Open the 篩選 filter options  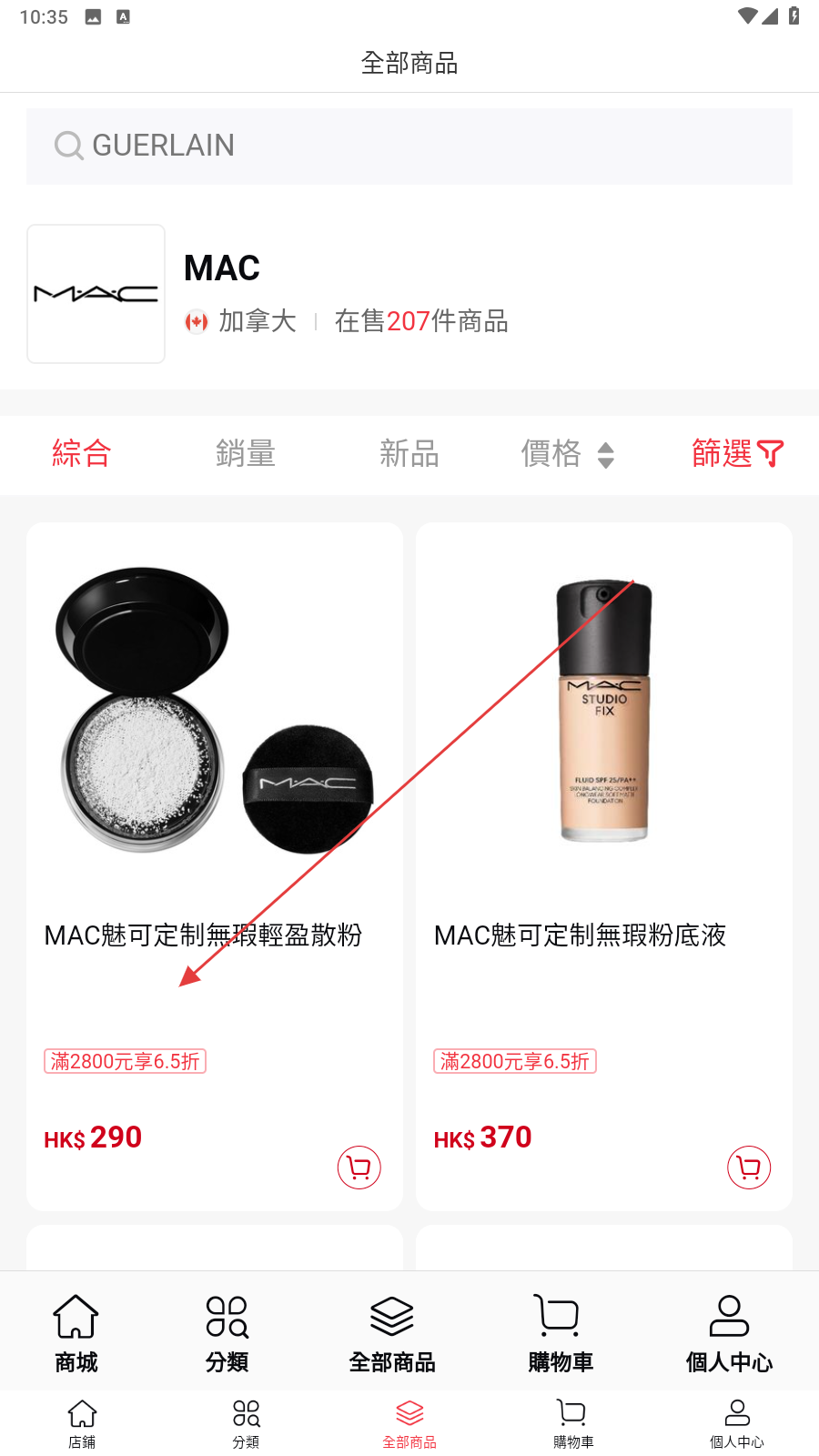click(x=737, y=453)
